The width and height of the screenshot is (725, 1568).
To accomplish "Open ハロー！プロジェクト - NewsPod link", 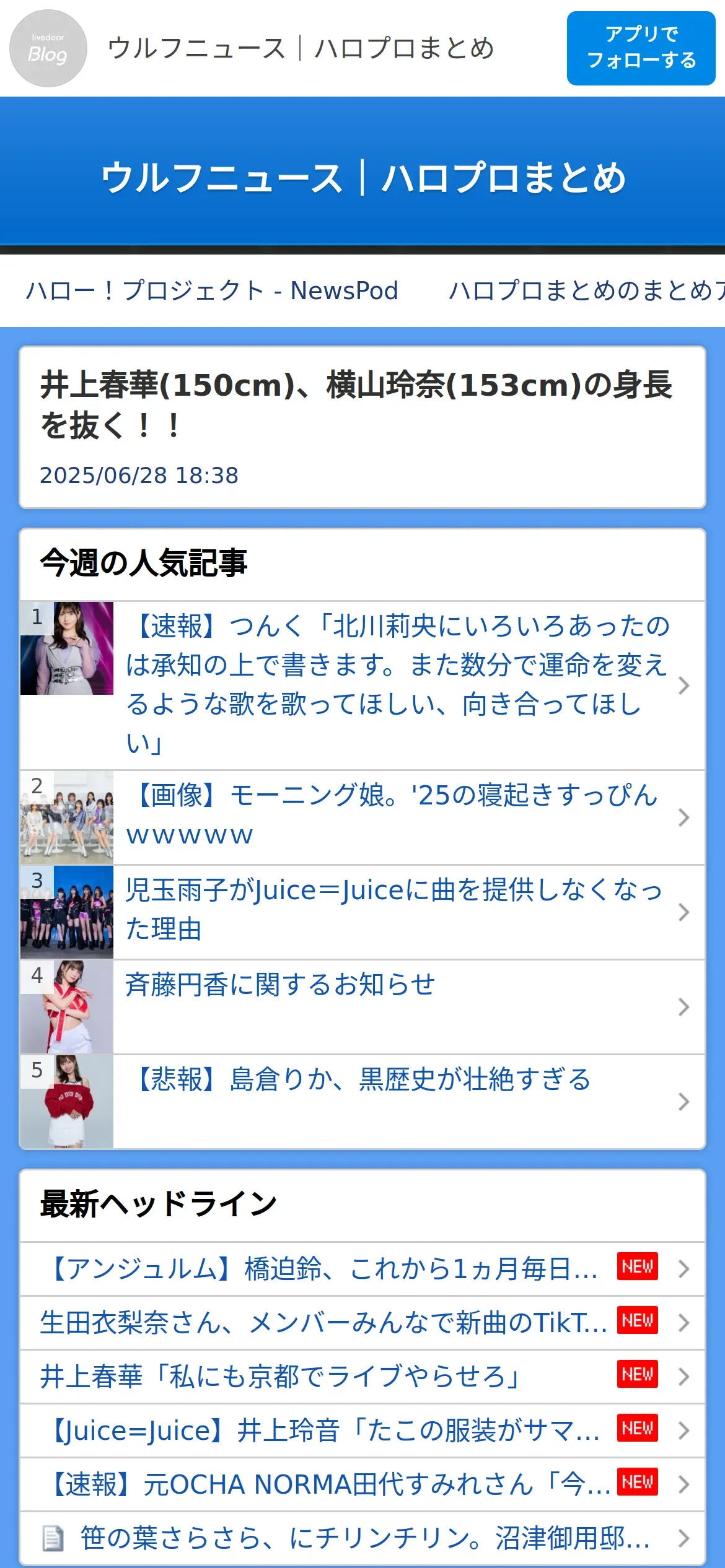I will [212, 290].
